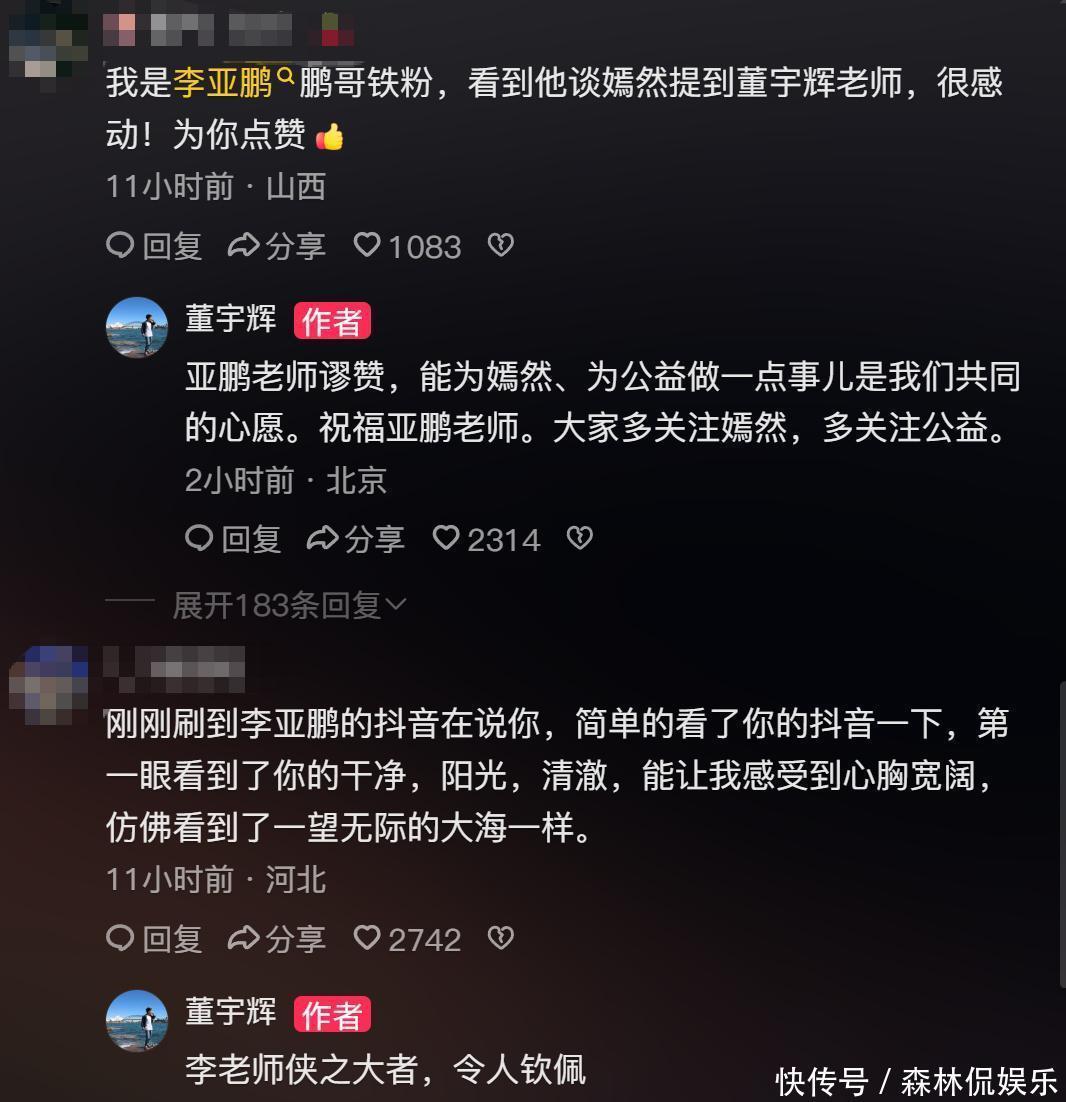Share the comment posted from 山西
The width and height of the screenshot is (1066, 1102).
tap(276, 246)
